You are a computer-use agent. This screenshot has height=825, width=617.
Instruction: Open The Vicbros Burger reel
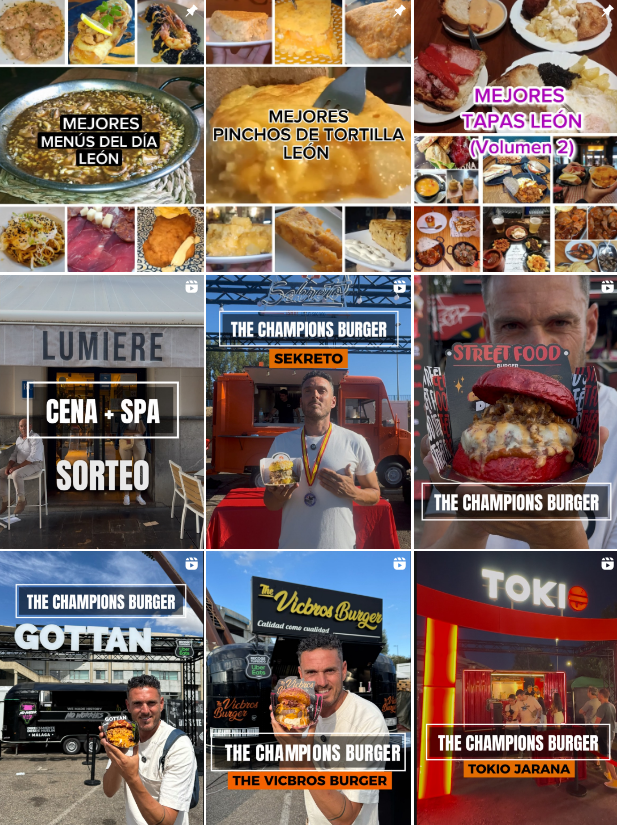[x=308, y=688]
